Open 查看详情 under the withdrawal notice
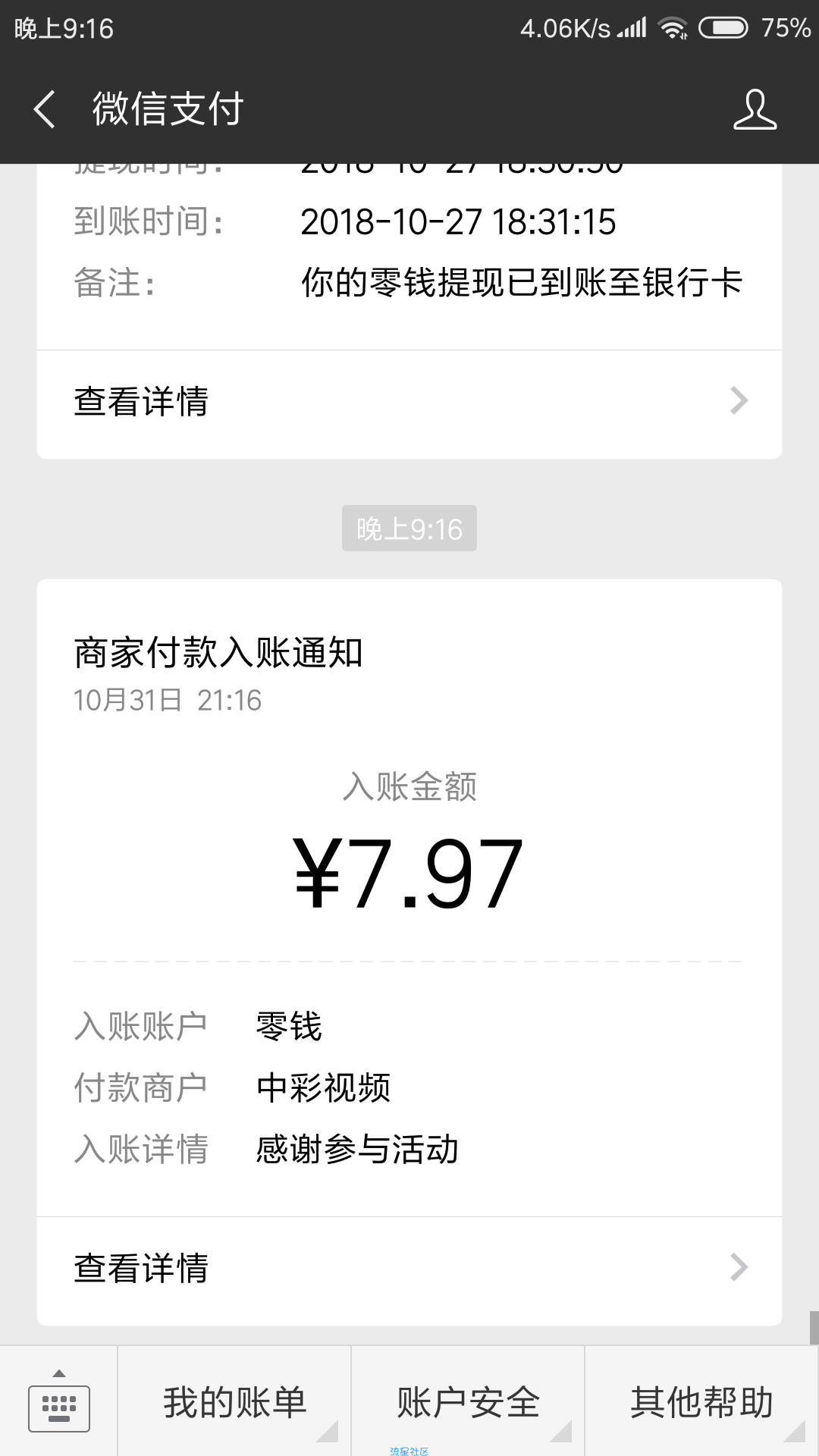819x1456 pixels. pos(409,401)
